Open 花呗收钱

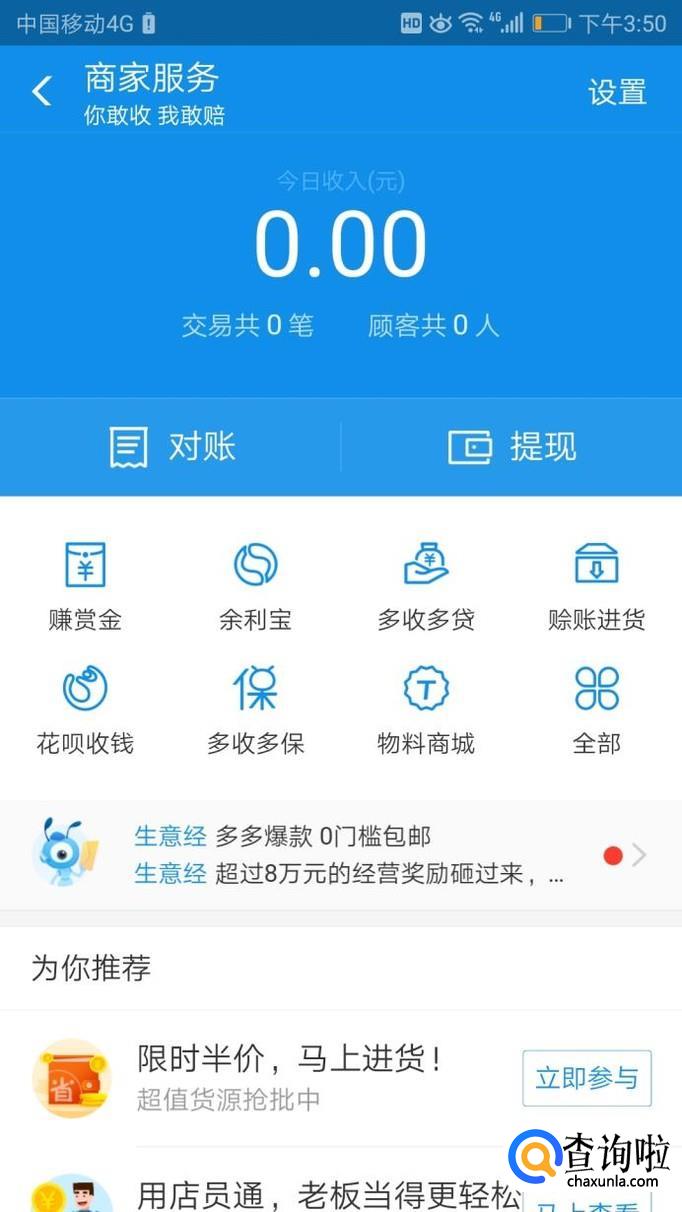[x=85, y=710]
